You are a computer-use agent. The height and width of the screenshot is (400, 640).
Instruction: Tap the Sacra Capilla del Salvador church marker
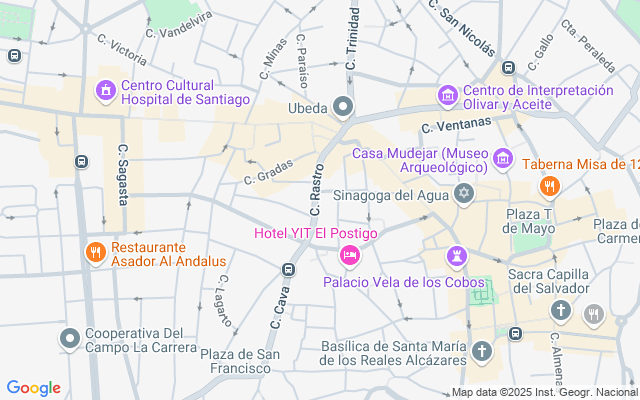[561, 311]
